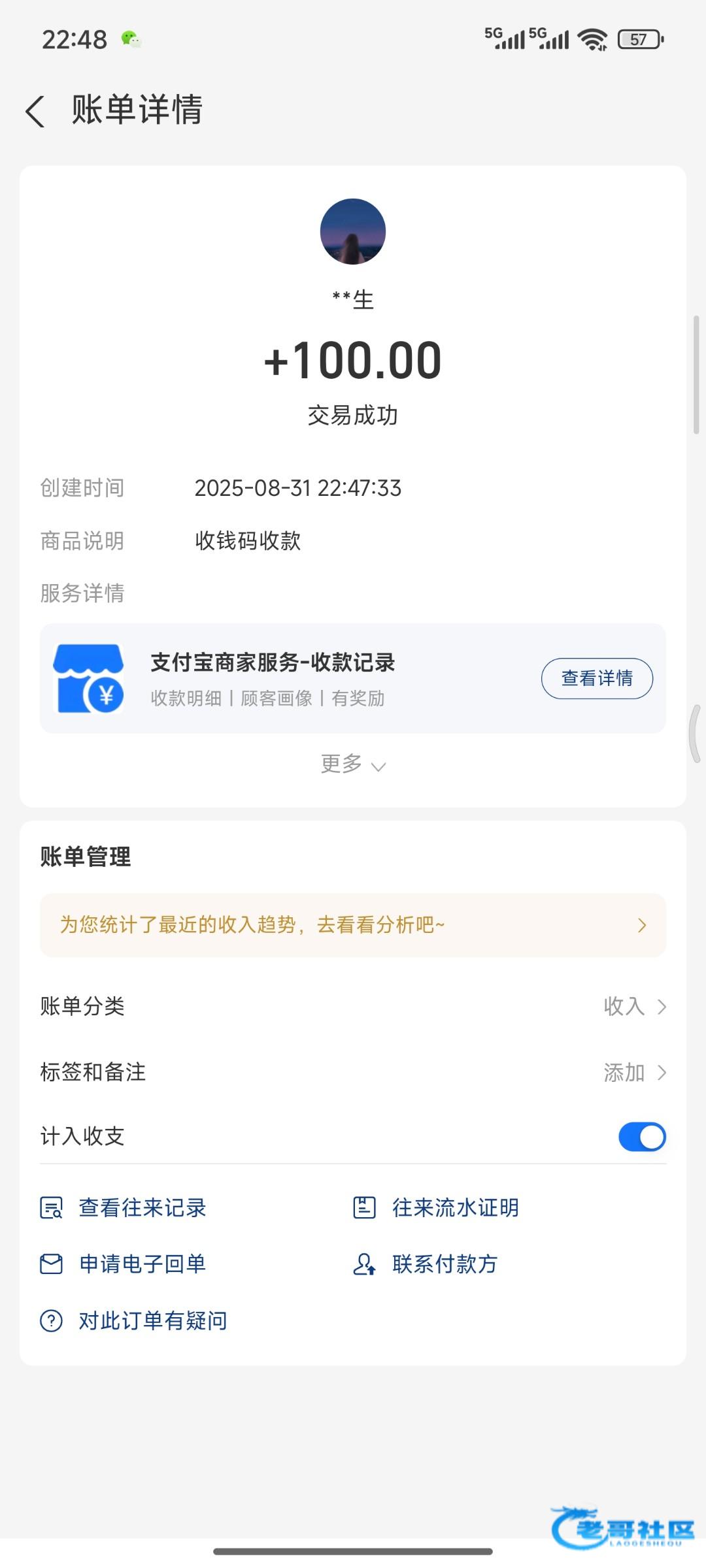
Task: Toggle 计入收支 switch off
Action: click(x=641, y=1137)
